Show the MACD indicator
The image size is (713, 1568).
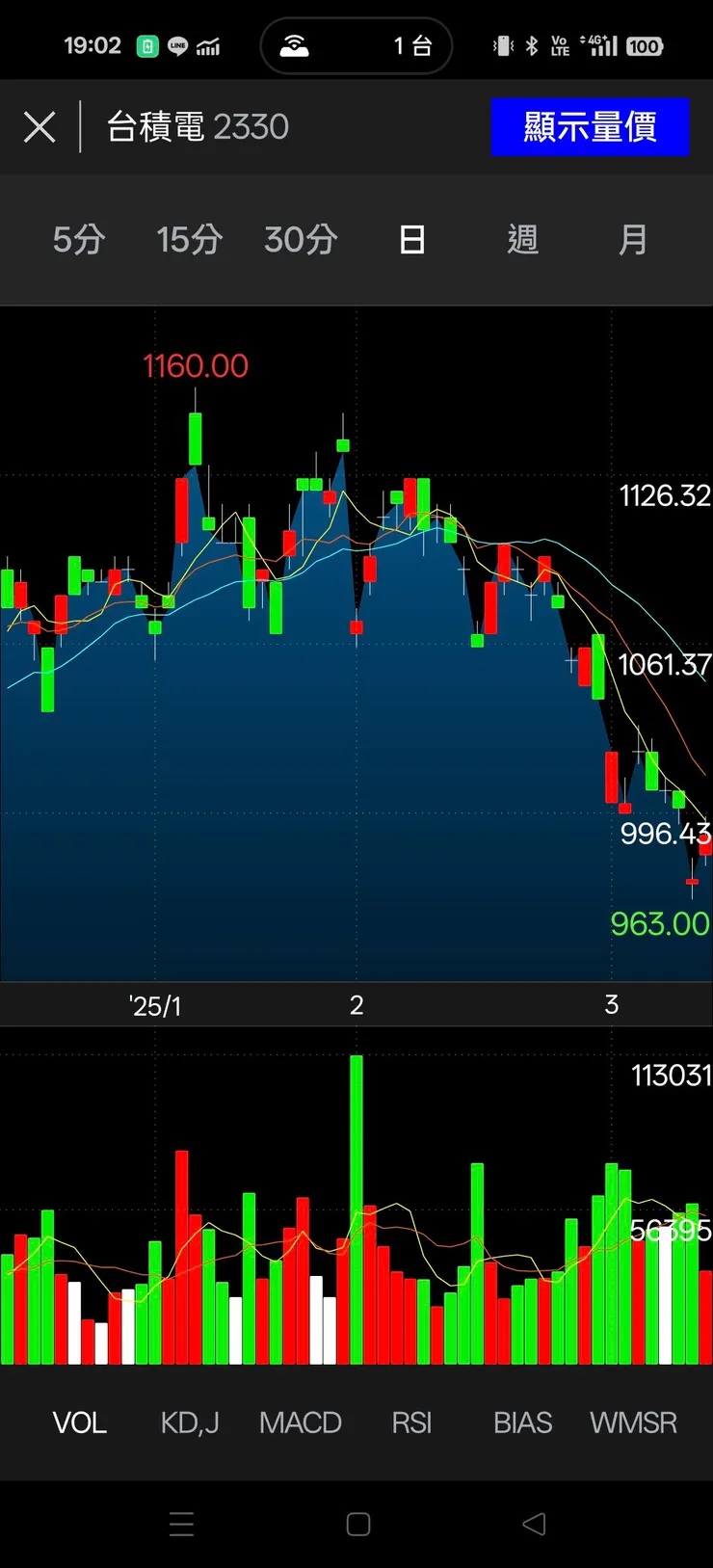click(x=301, y=1422)
